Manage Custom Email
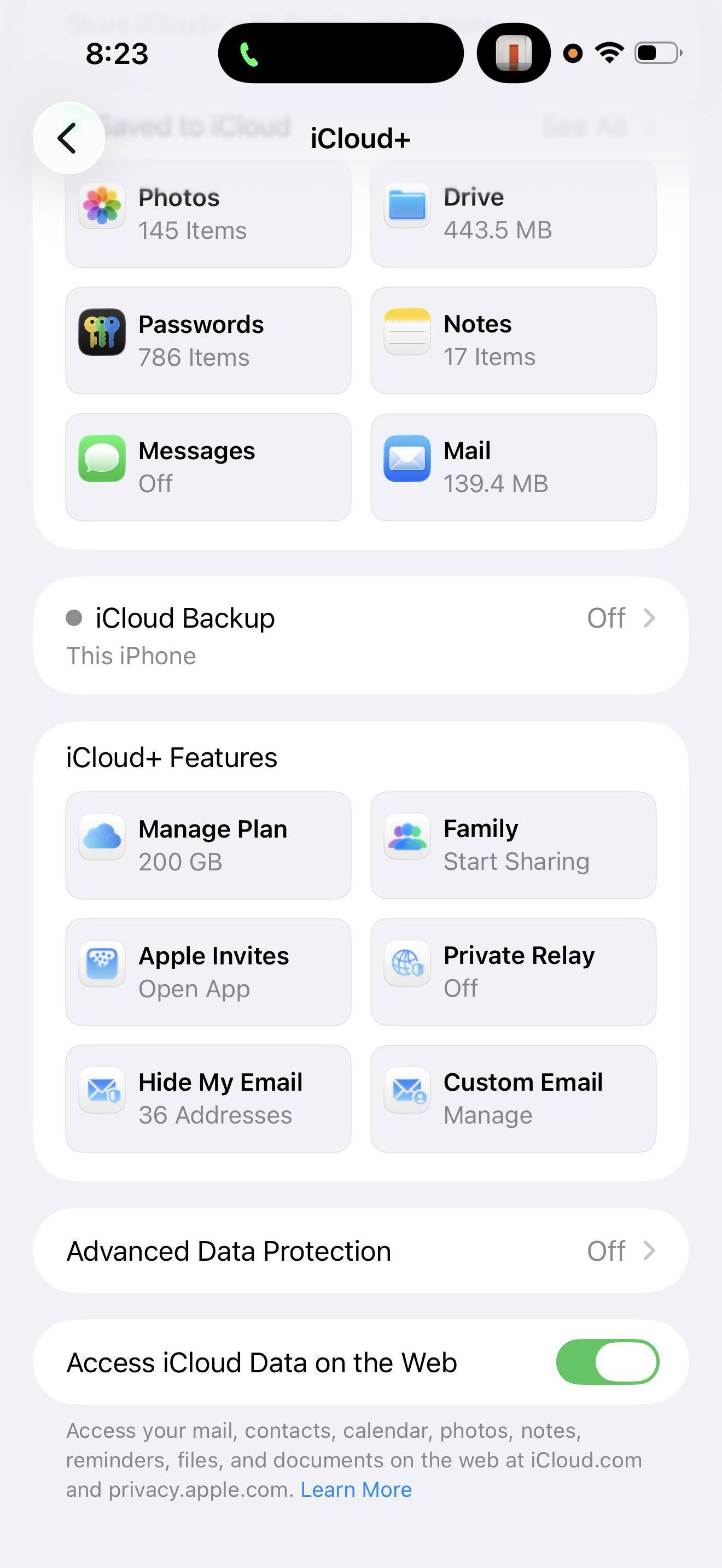 [513, 1098]
